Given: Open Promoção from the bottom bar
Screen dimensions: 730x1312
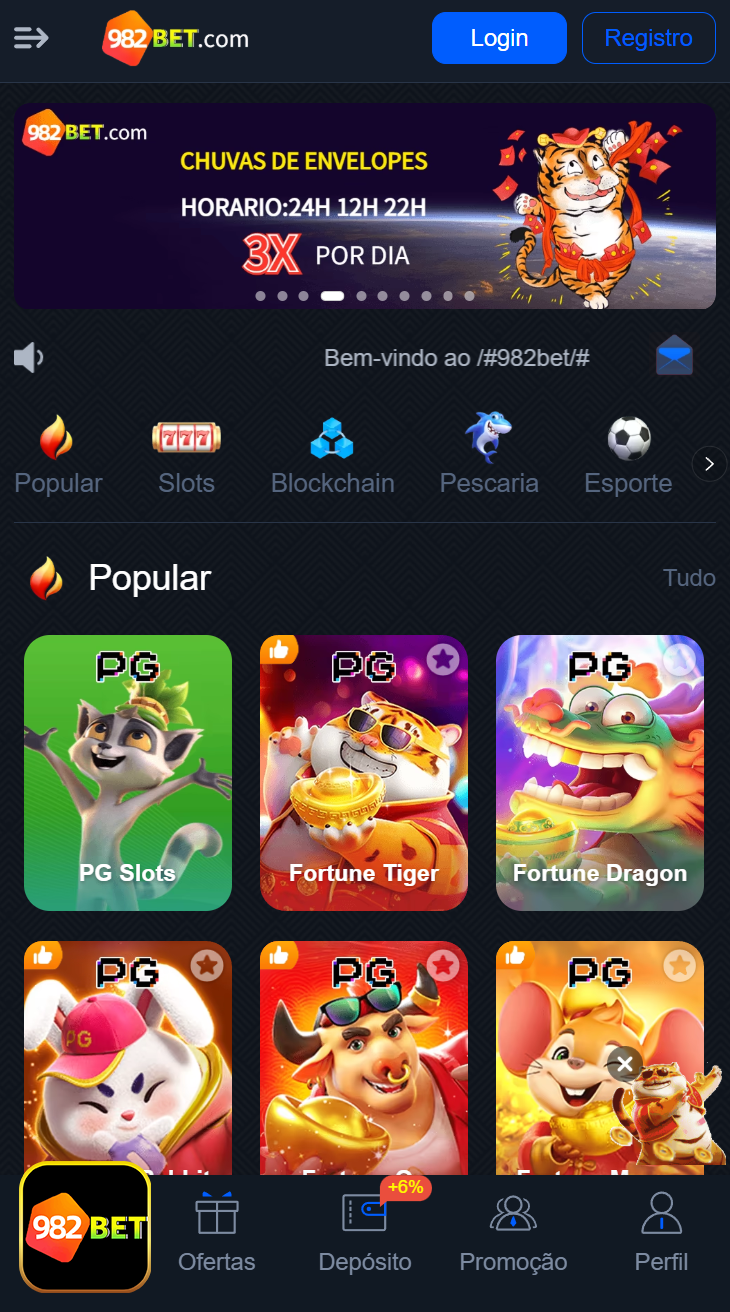Looking at the screenshot, I should (512, 1213).
